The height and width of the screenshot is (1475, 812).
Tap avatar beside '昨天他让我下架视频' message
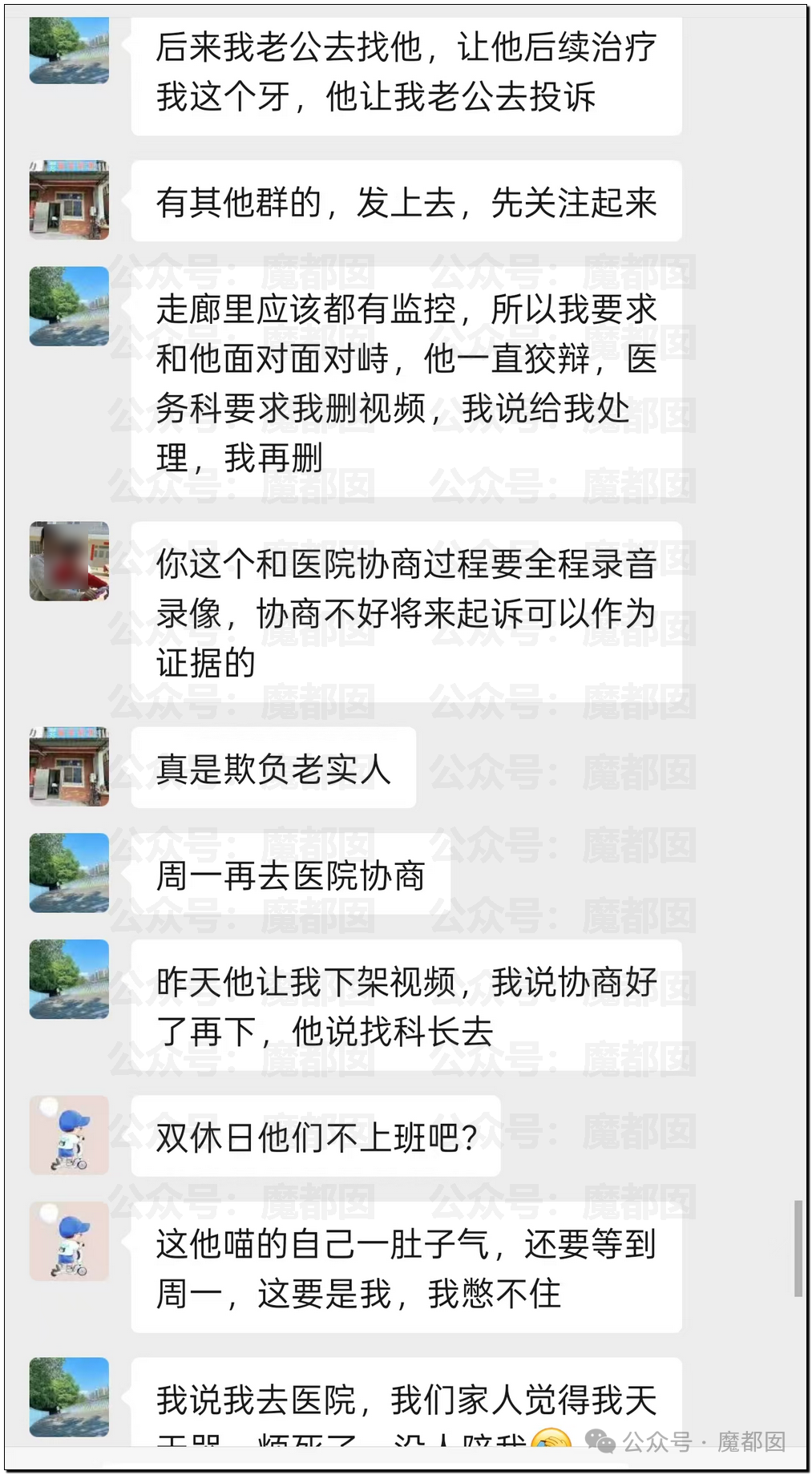[69, 979]
